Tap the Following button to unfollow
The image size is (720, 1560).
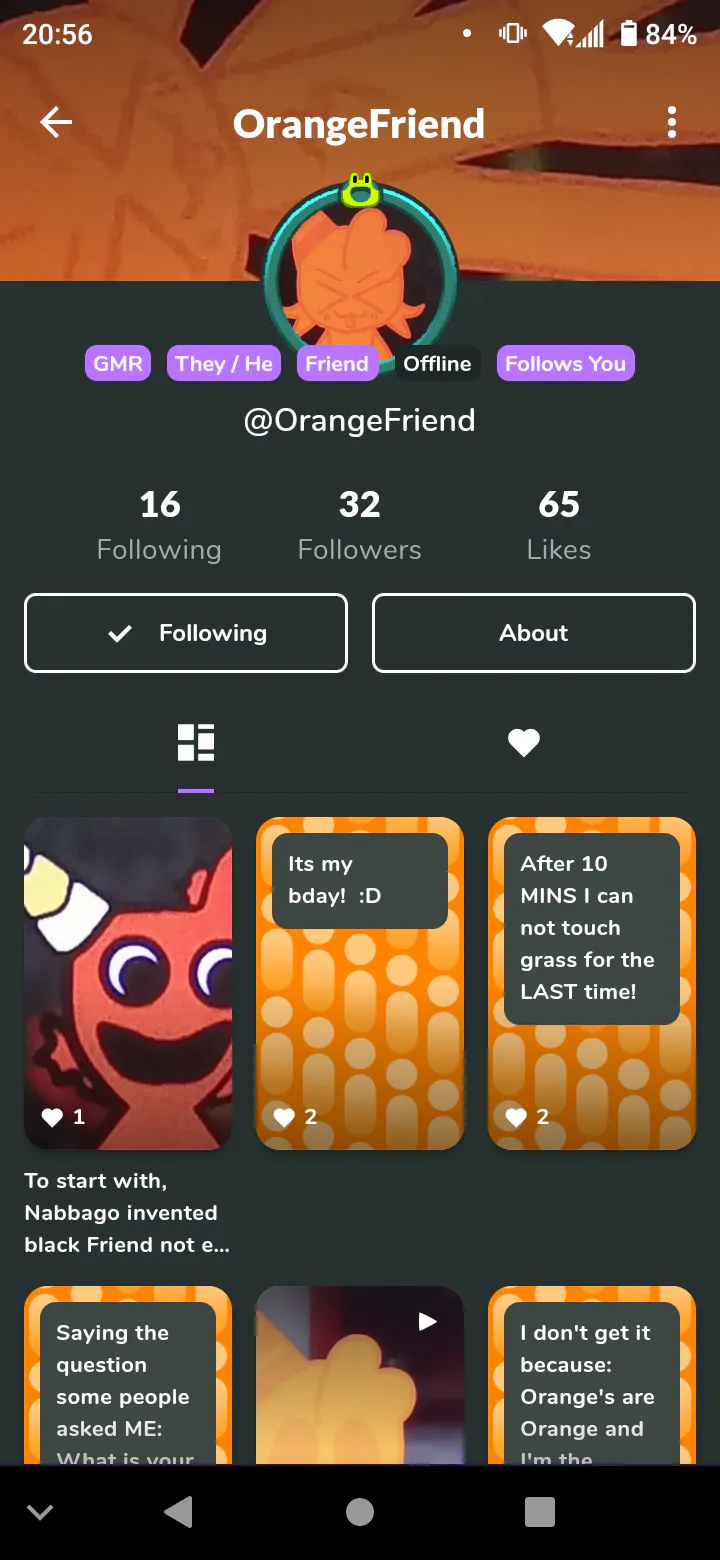click(x=186, y=633)
